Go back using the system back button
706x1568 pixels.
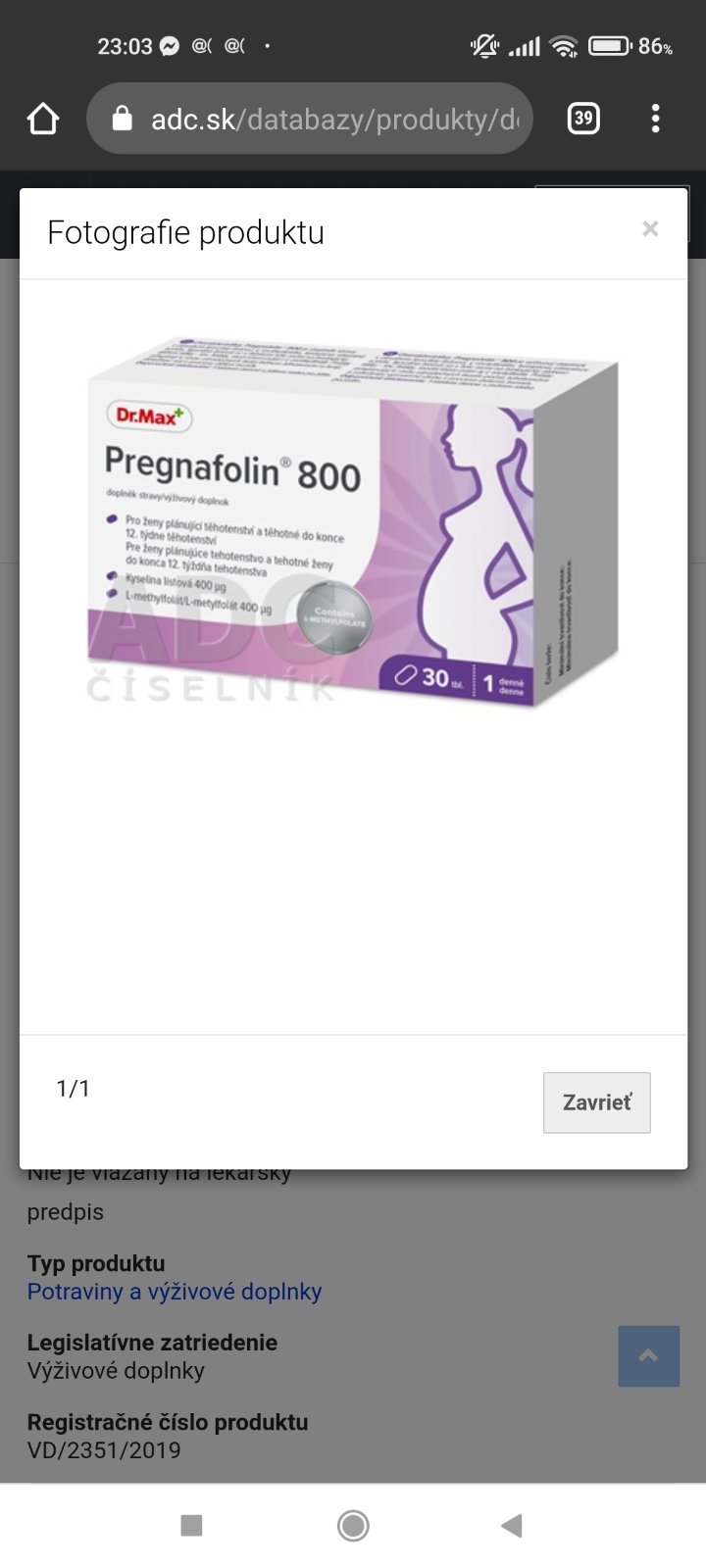point(511,1525)
